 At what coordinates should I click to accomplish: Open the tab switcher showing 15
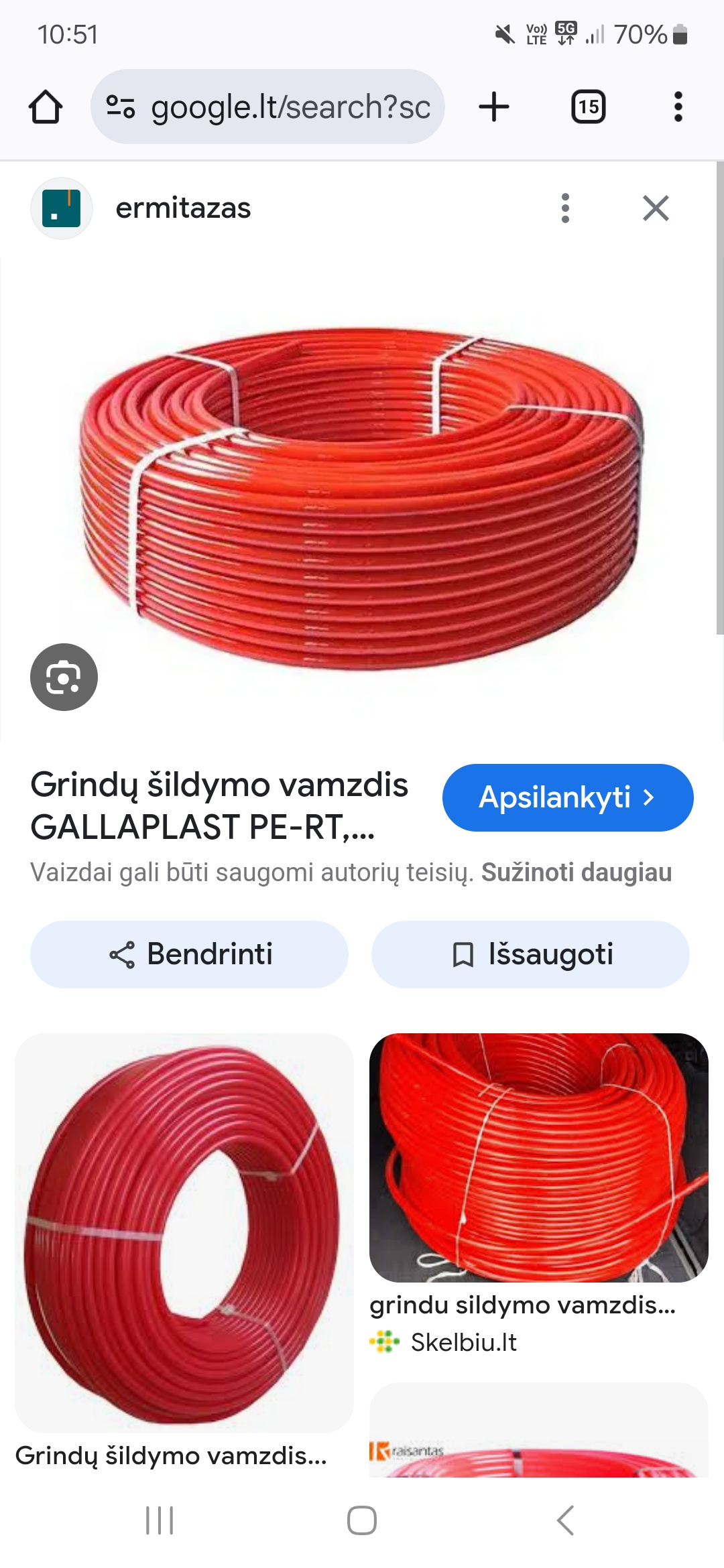coord(588,107)
